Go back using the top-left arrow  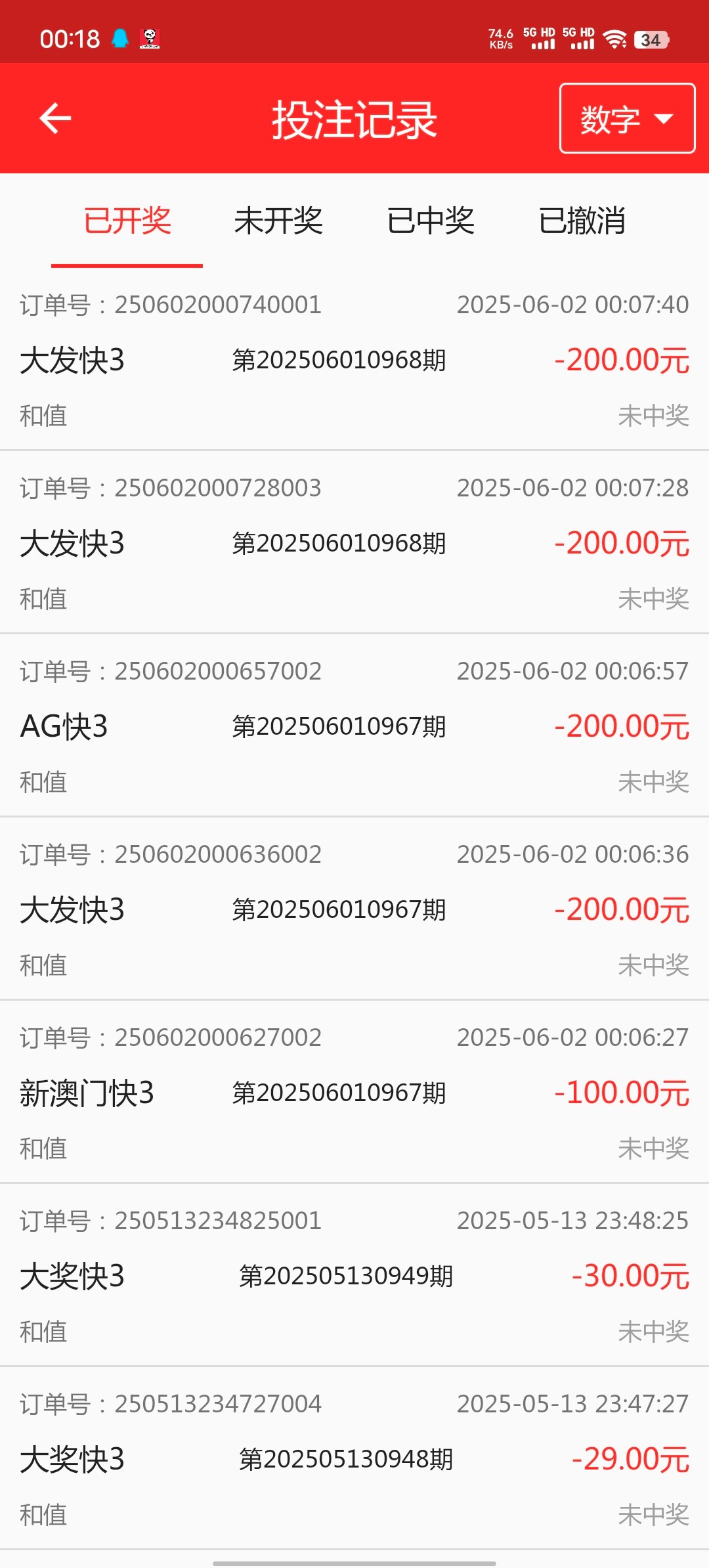coord(55,119)
